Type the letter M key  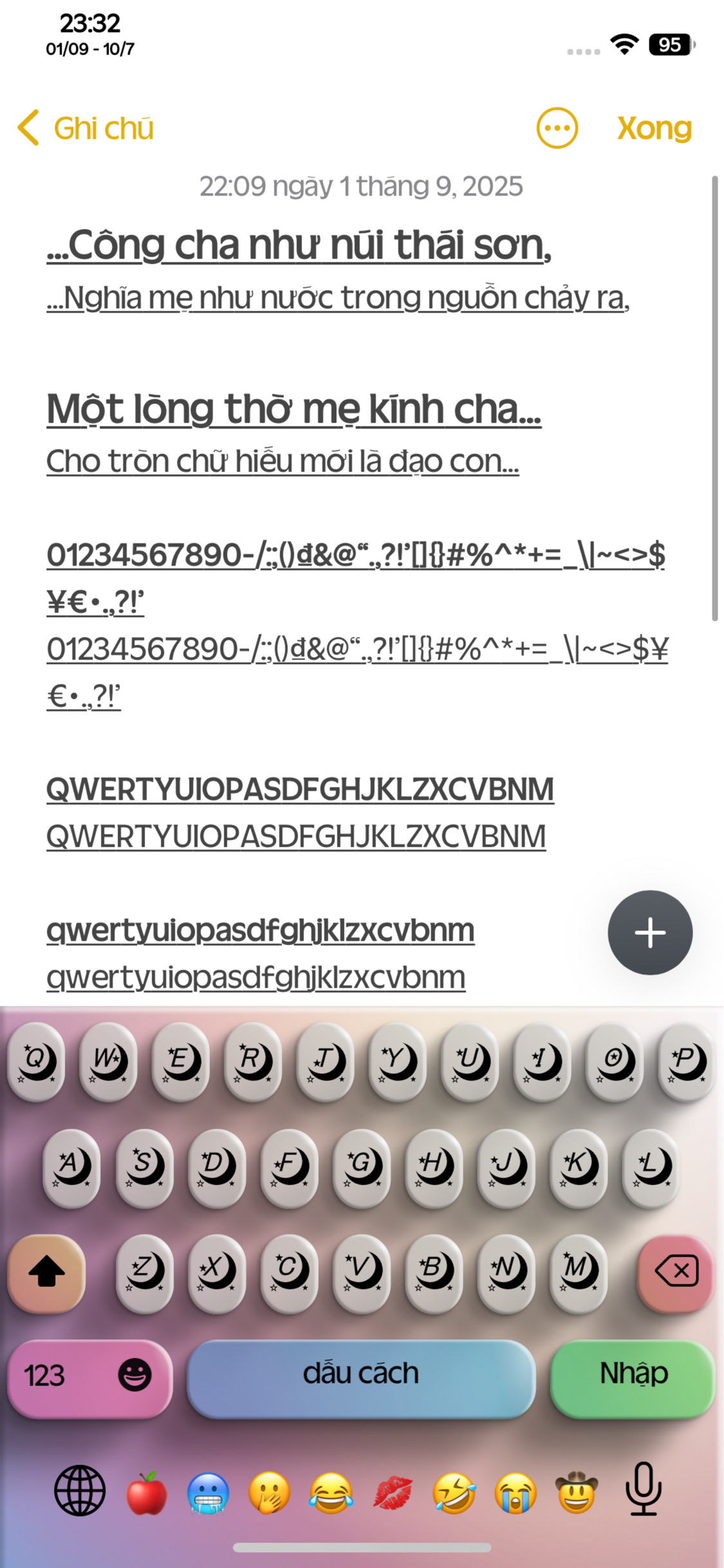pyautogui.click(x=578, y=1270)
